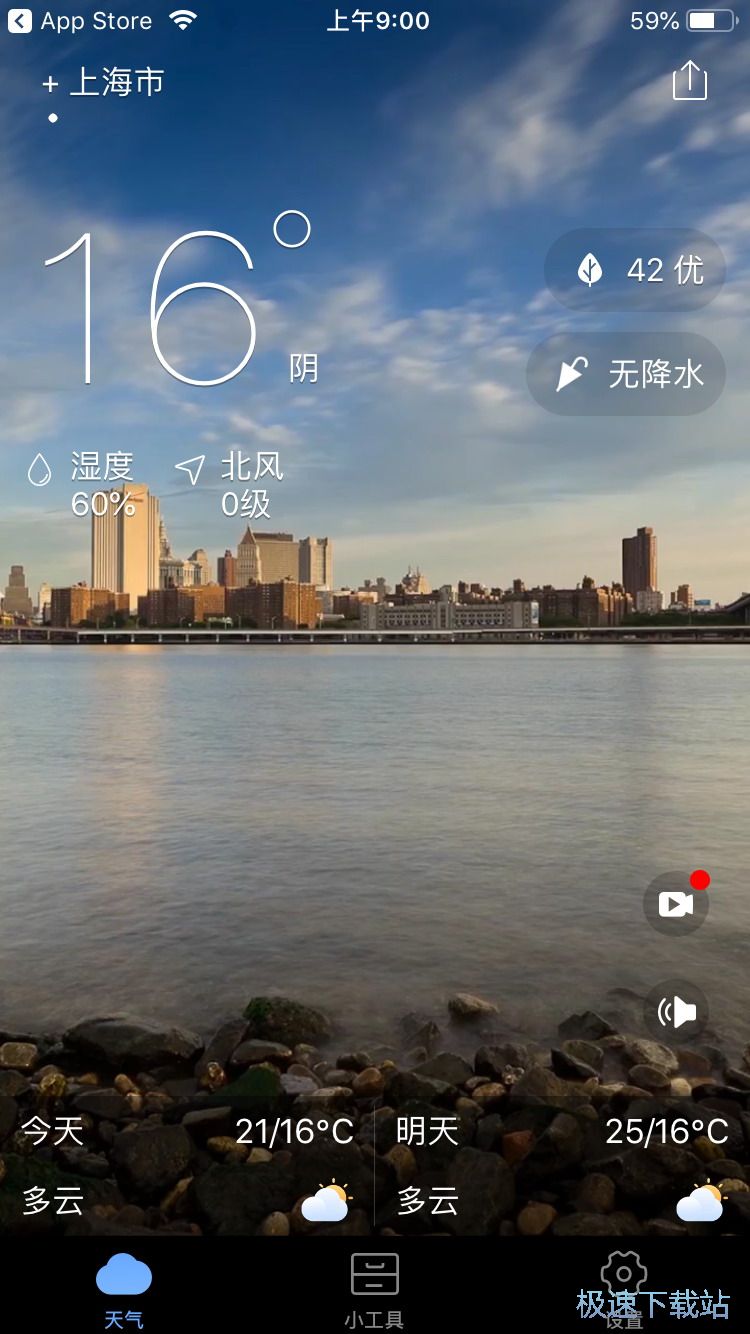Share the current weather

pyautogui.click(x=689, y=82)
